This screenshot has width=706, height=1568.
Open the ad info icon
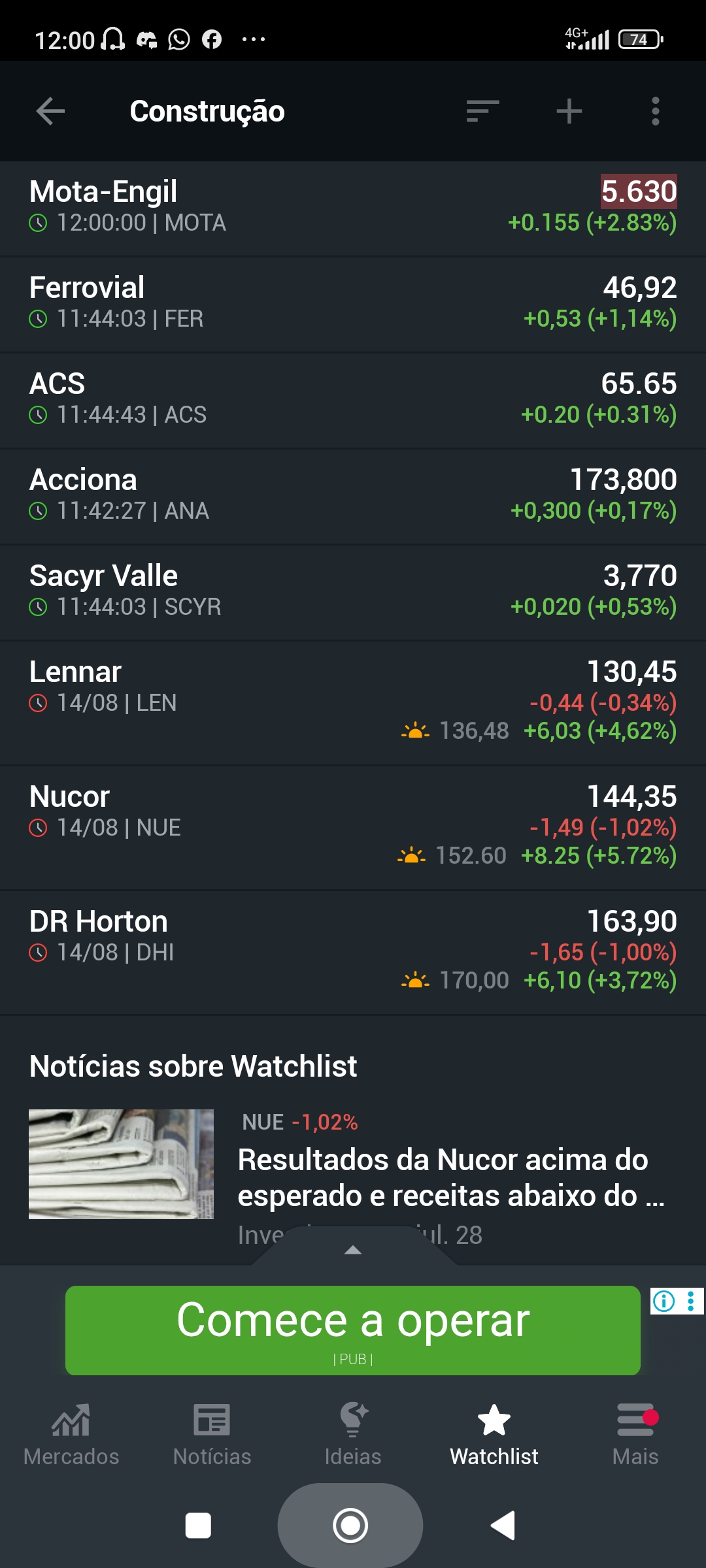664,1301
